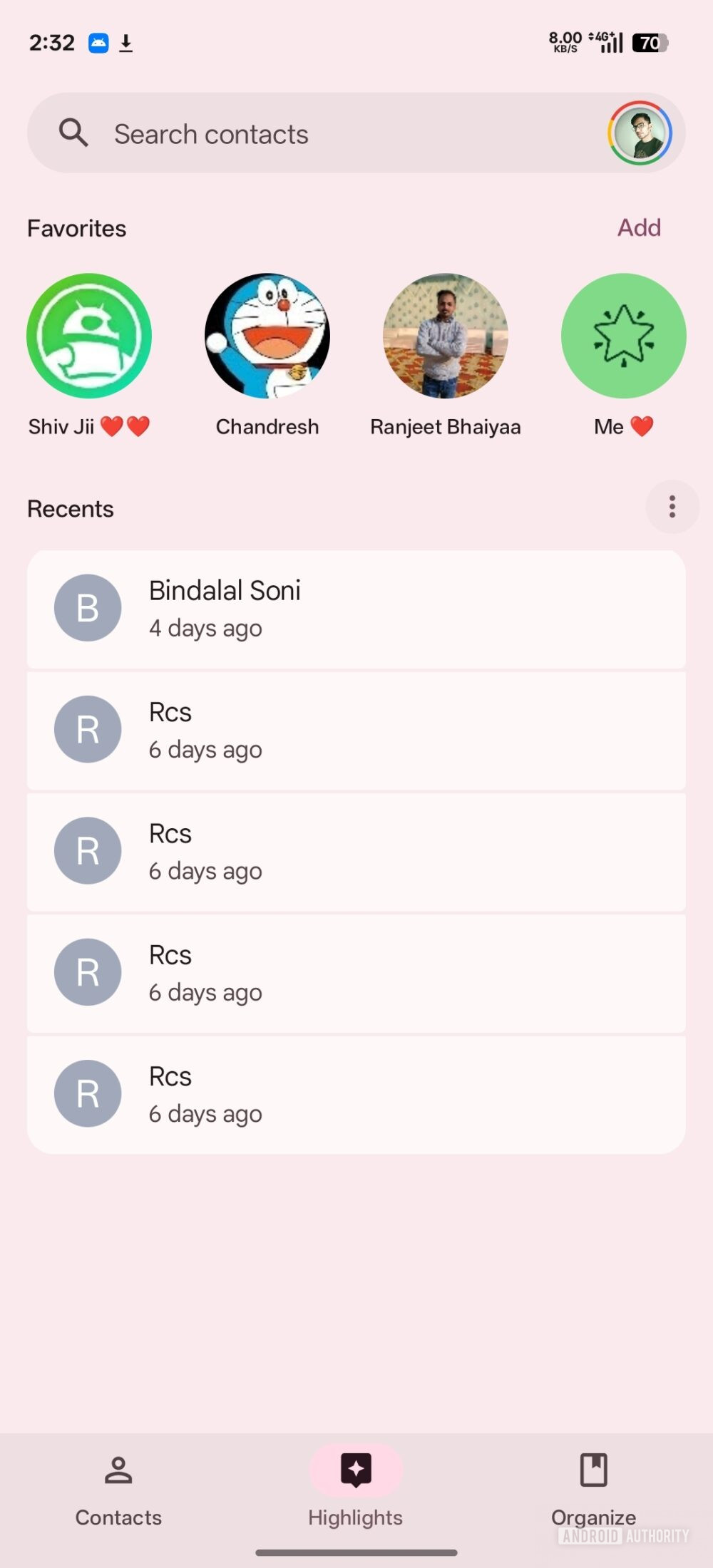Image resolution: width=713 pixels, height=1568 pixels.
Task: Select the Contacts person icon in bottom bar
Action: tap(118, 1470)
